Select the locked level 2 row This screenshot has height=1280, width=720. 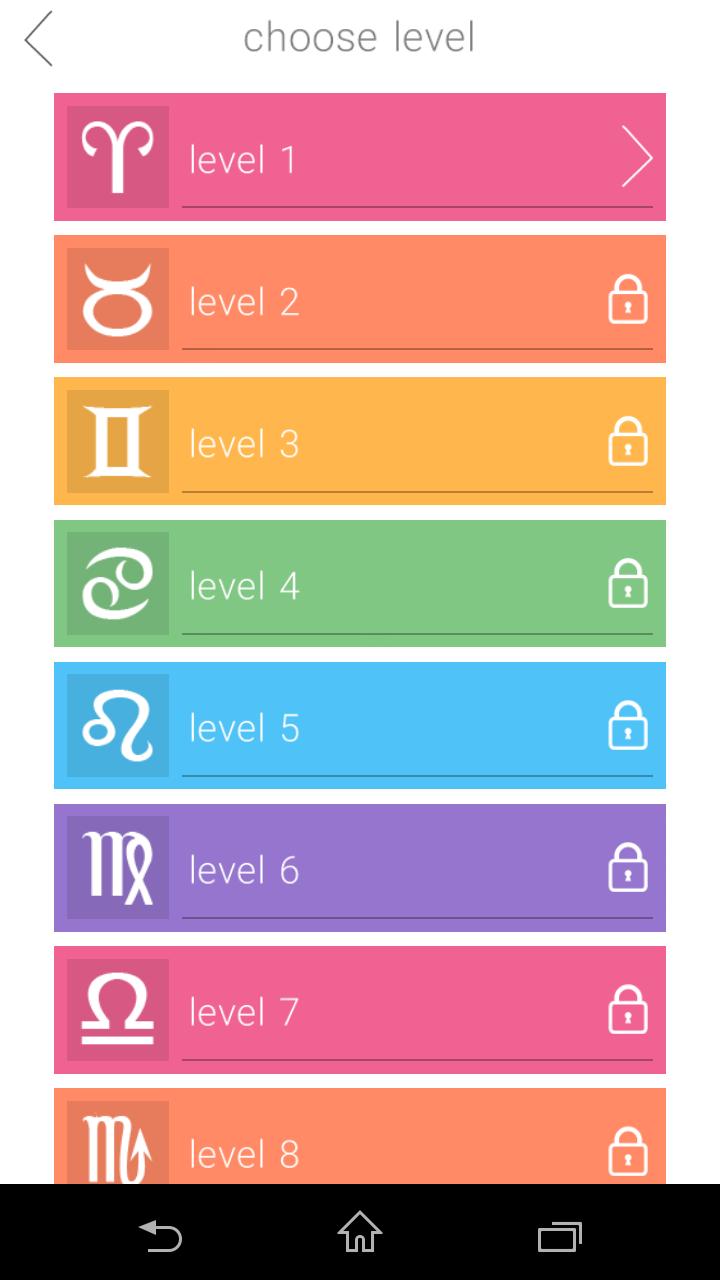360,299
